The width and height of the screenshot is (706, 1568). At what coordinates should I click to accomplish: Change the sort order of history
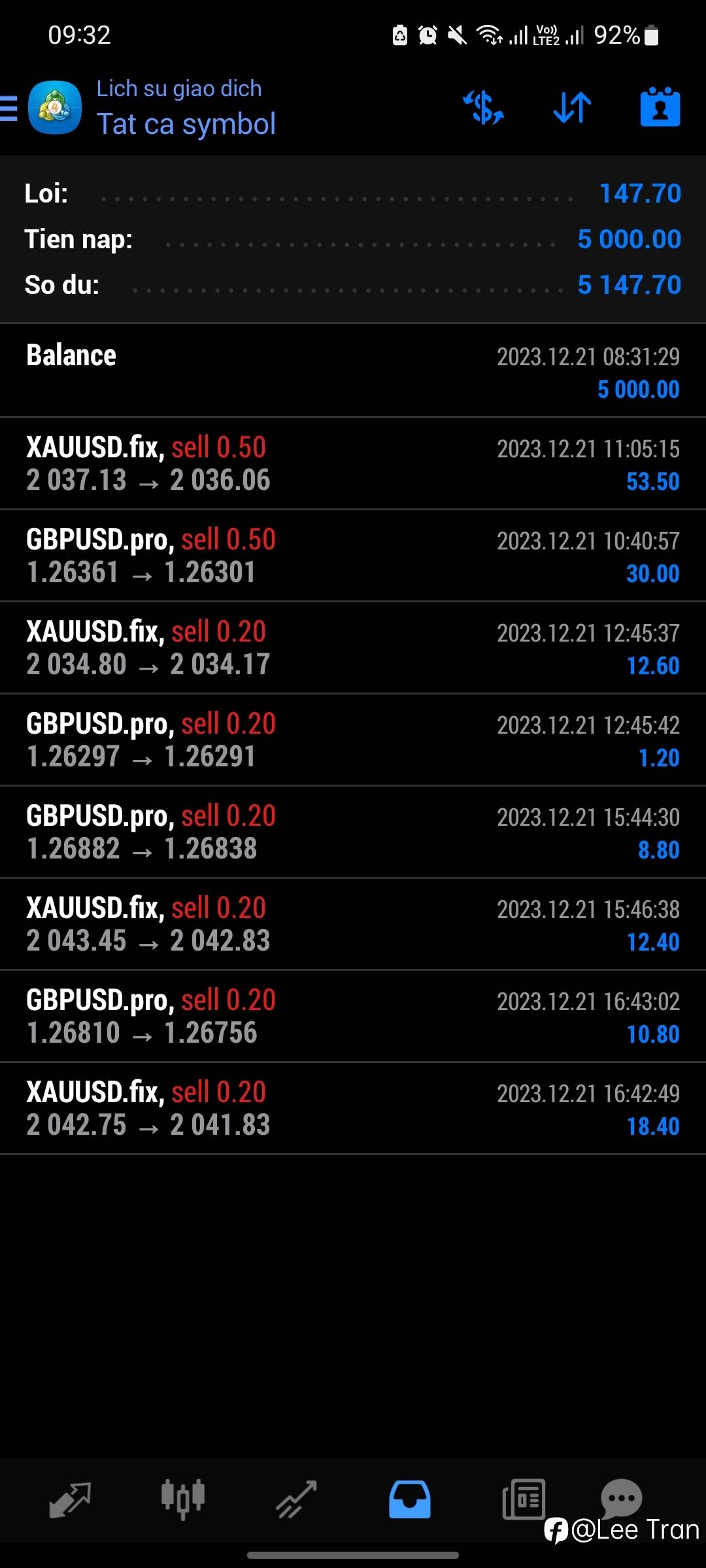point(572,108)
